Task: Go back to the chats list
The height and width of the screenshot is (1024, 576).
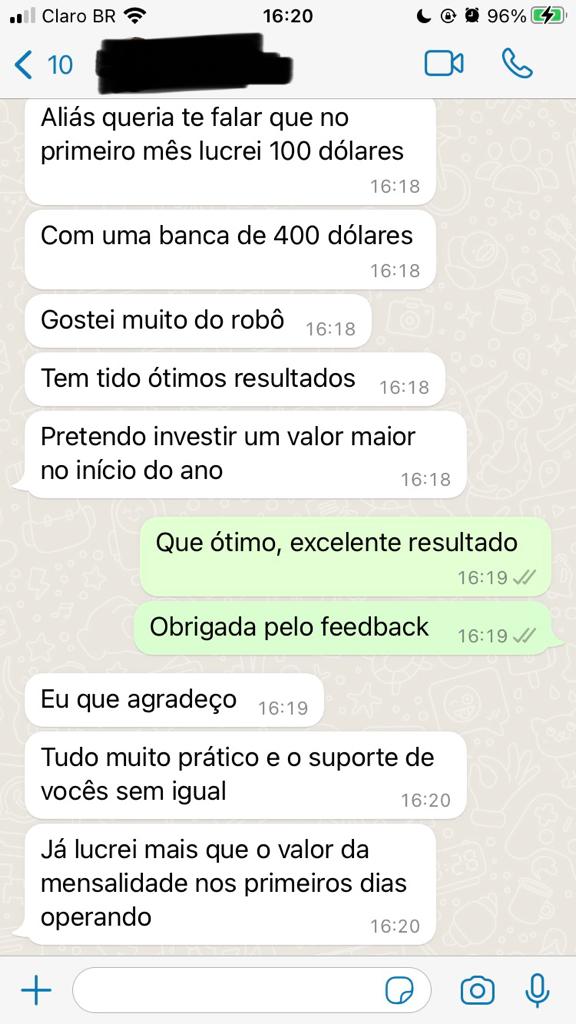Action: click(x=42, y=65)
